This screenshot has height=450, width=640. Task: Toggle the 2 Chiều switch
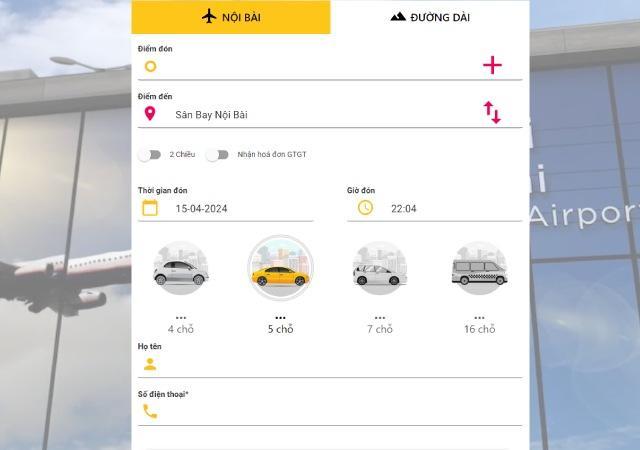pyautogui.click(x=150, y=155)
